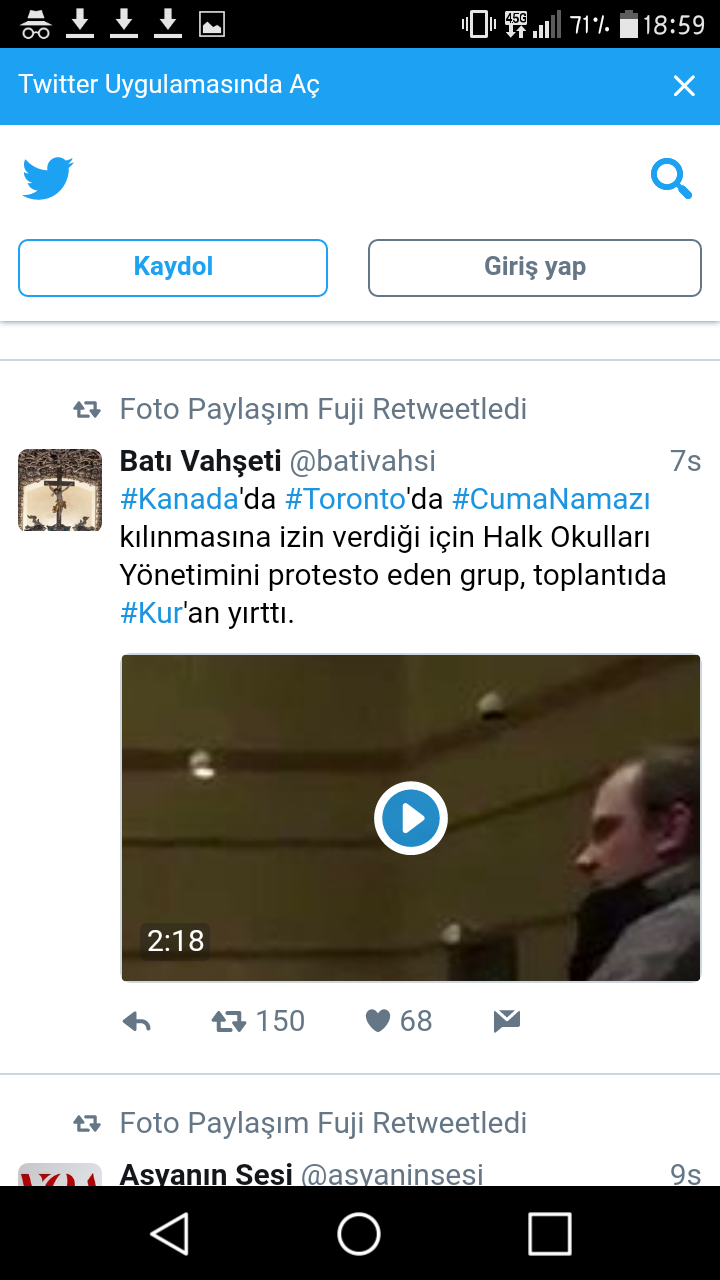Open the #CumaNamazı hashtag
The image size is (720, 1280).
[552, 498]
